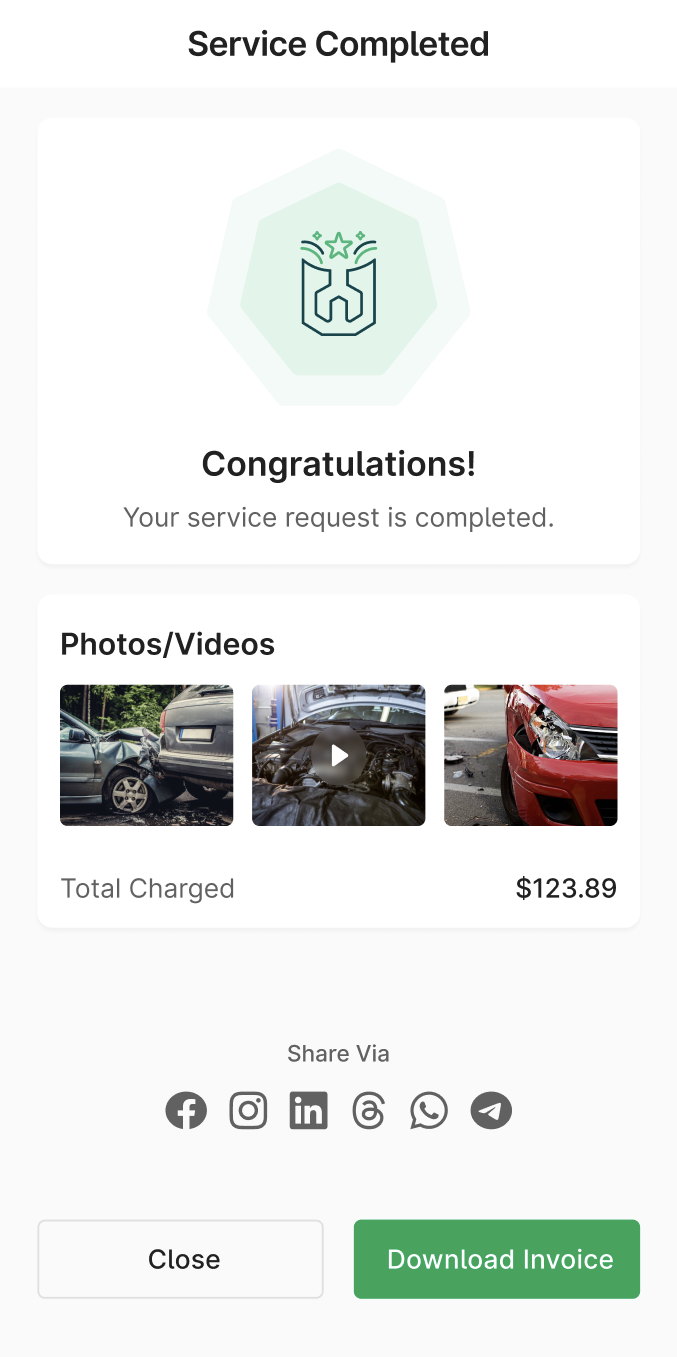The height and width of the screenshot is (1357, 677).
Task: Close the service completed screen
Action: click(181, 1259)
